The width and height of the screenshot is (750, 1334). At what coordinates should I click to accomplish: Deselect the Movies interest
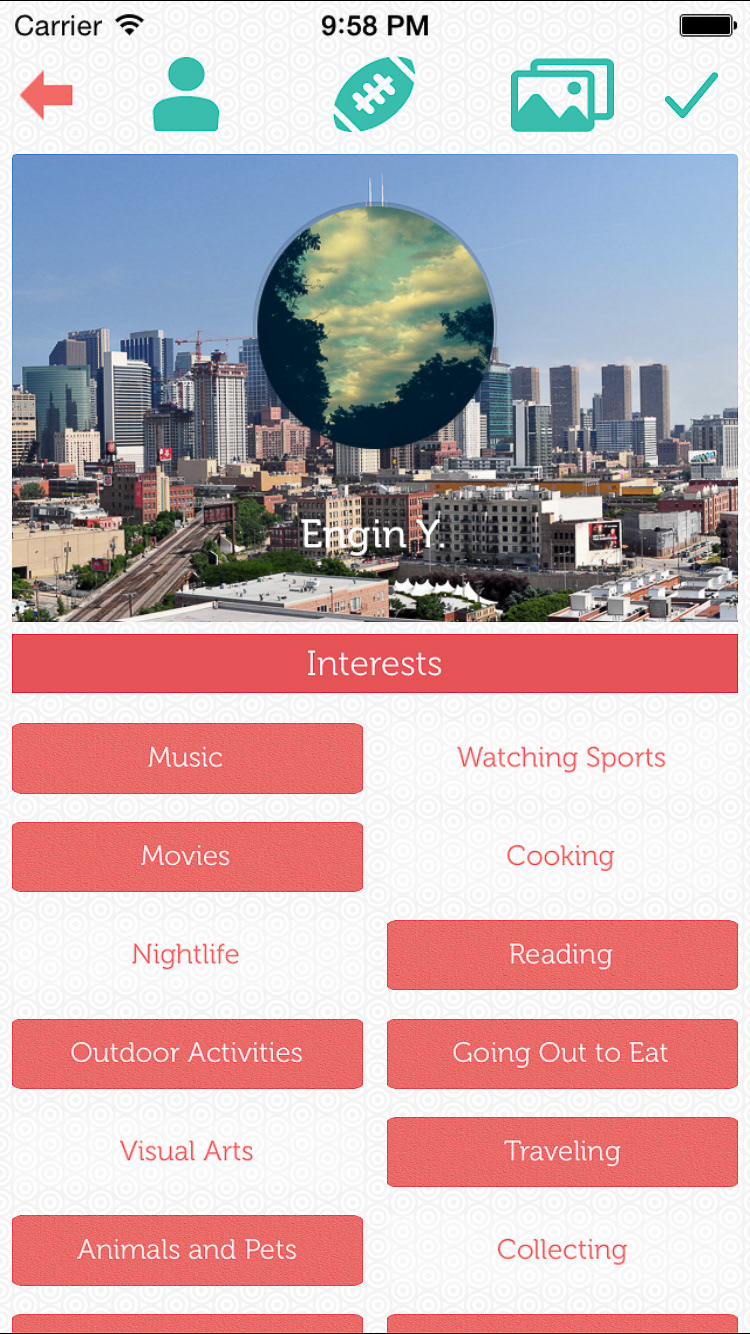pos(187,856)
